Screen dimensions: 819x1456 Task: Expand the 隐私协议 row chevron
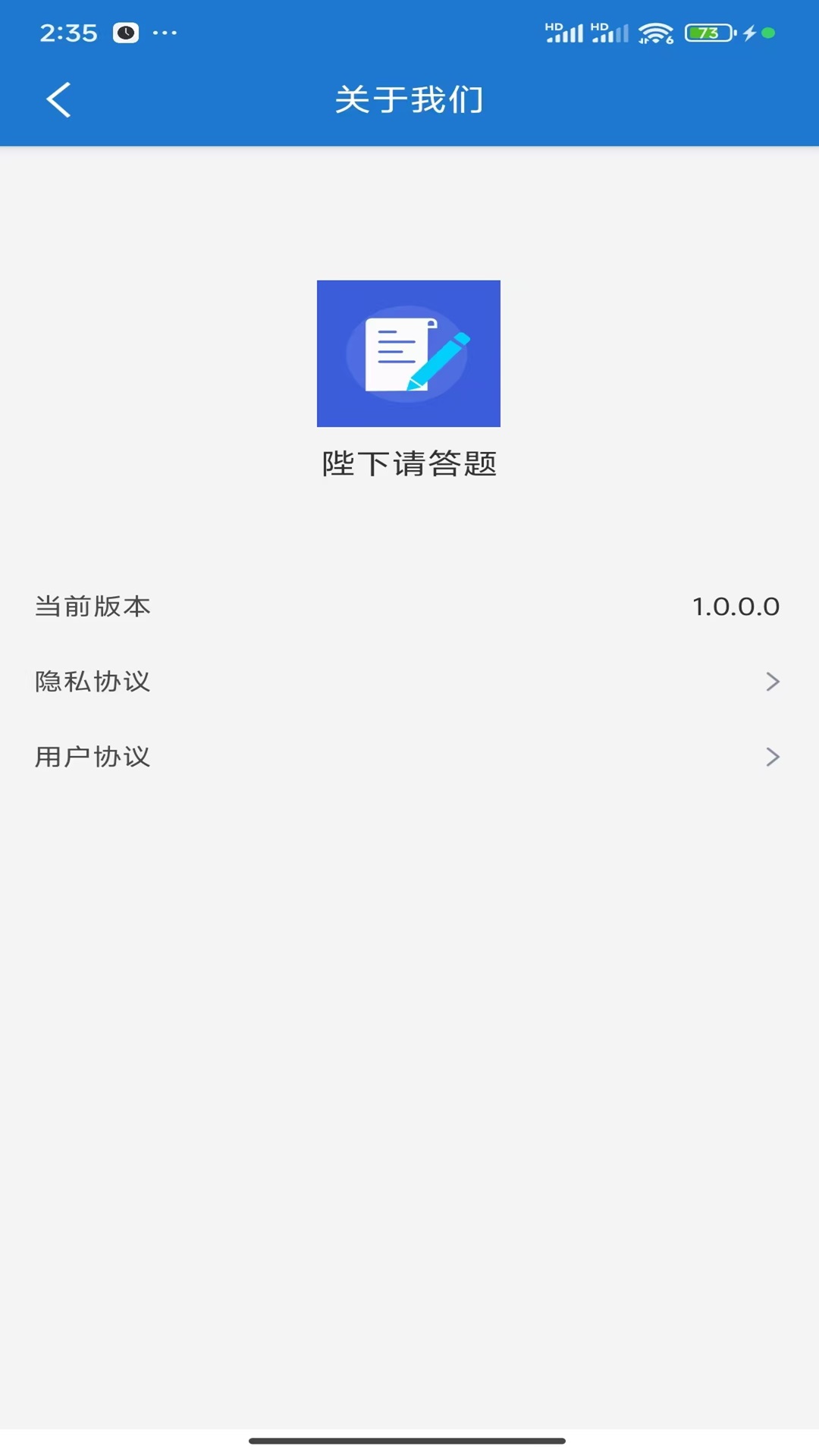click(773, 681)
